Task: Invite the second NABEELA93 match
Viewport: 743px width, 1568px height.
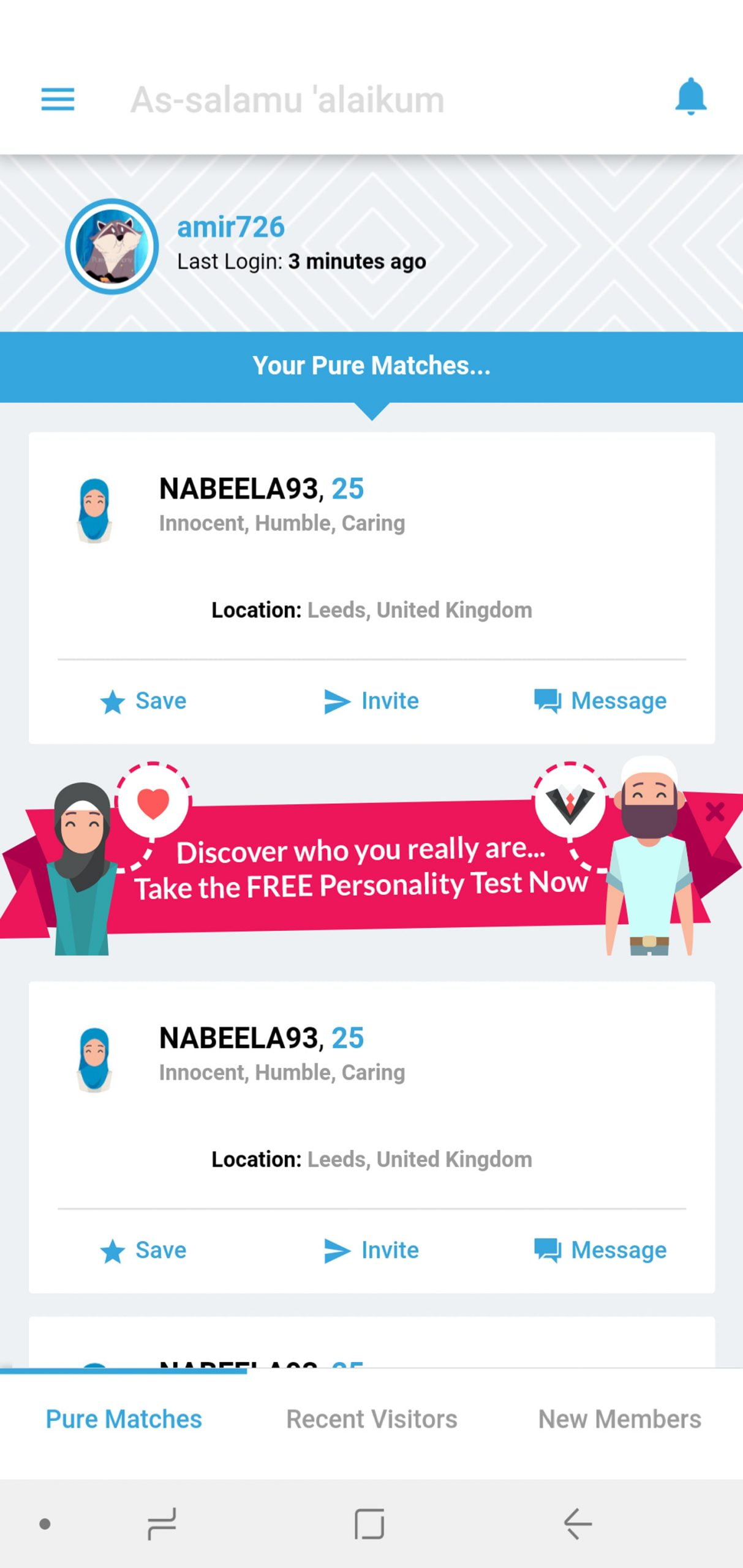Action: (371, 1250)
